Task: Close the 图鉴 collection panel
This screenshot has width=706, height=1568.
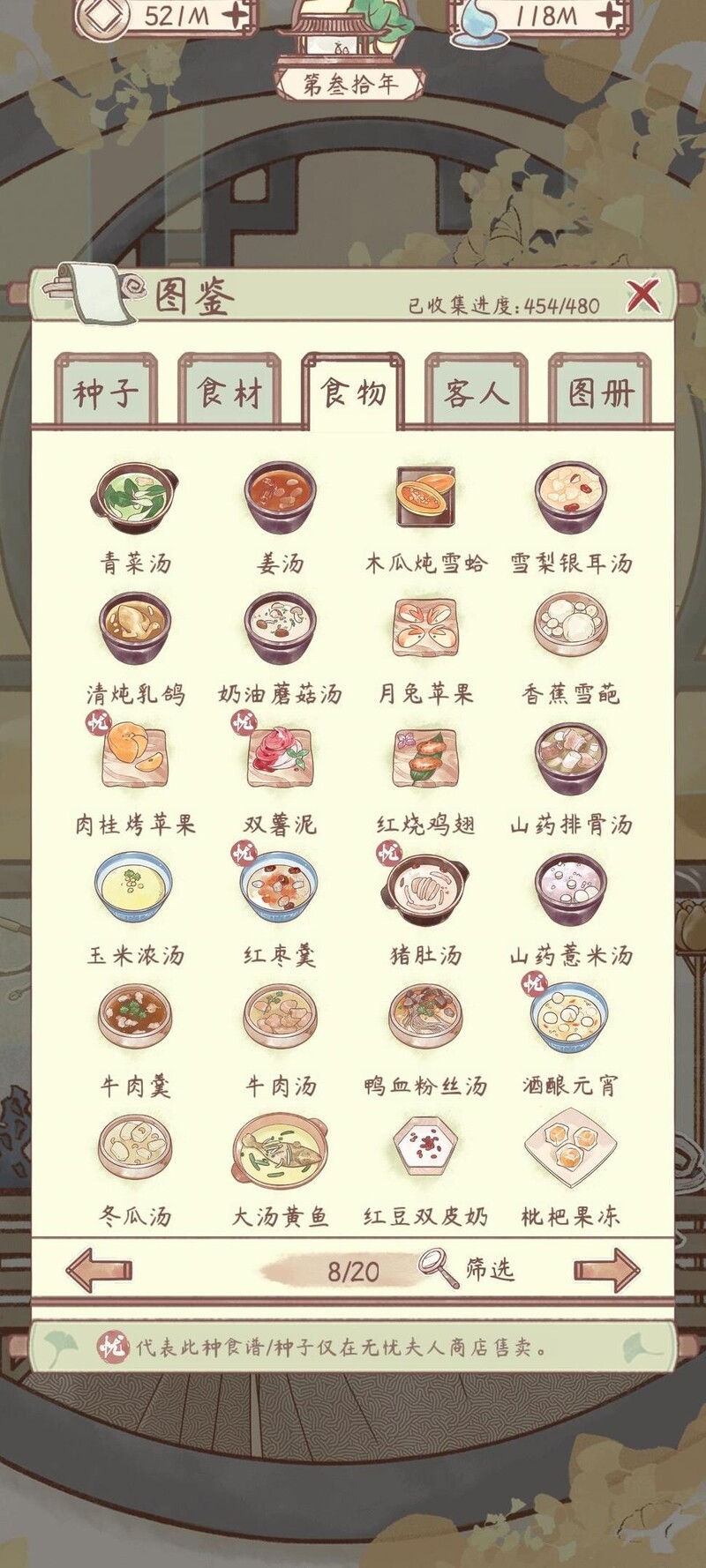Action: tap(643, 296)
